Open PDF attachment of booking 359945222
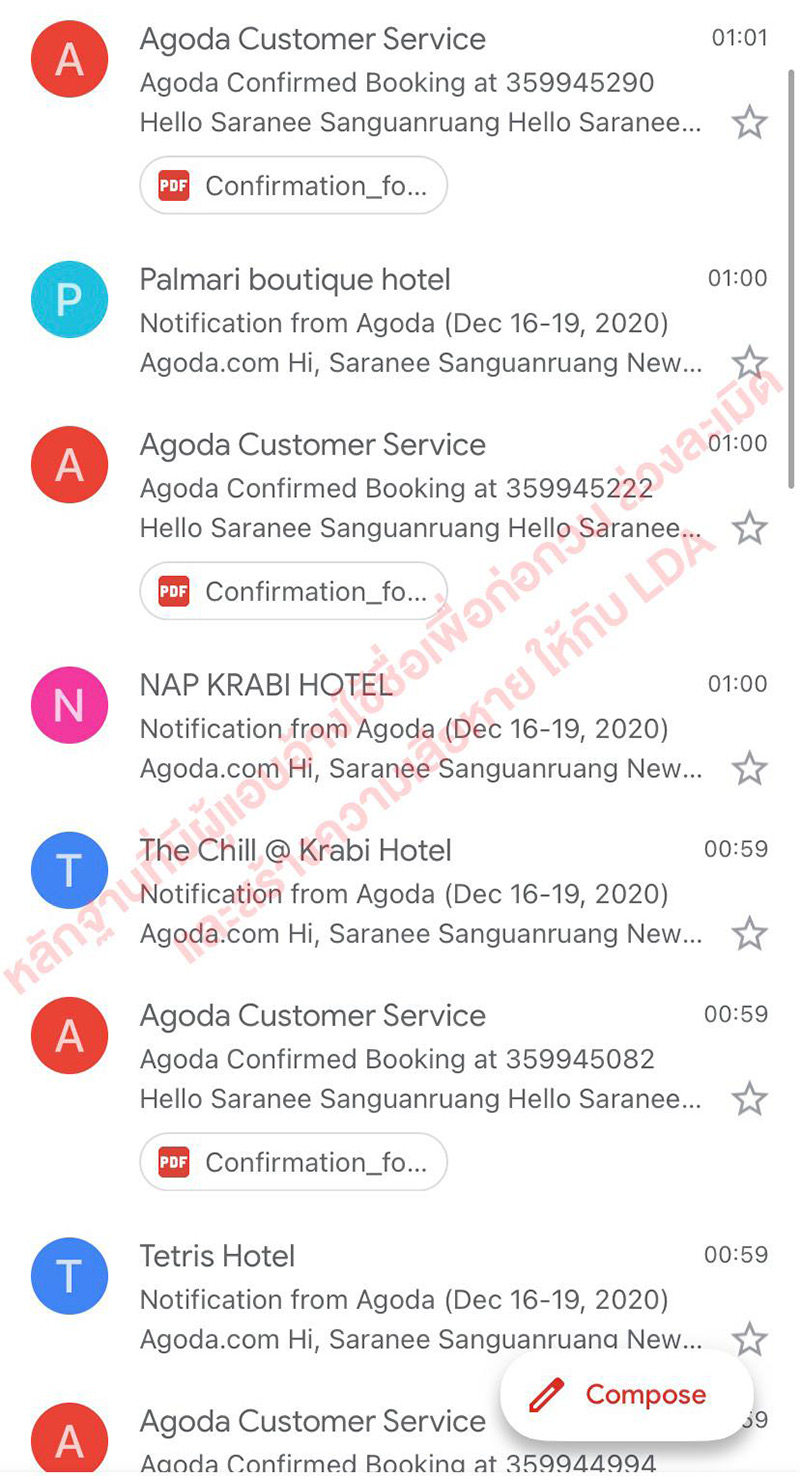Screen dimensions: 800x1476 (293, 591)
